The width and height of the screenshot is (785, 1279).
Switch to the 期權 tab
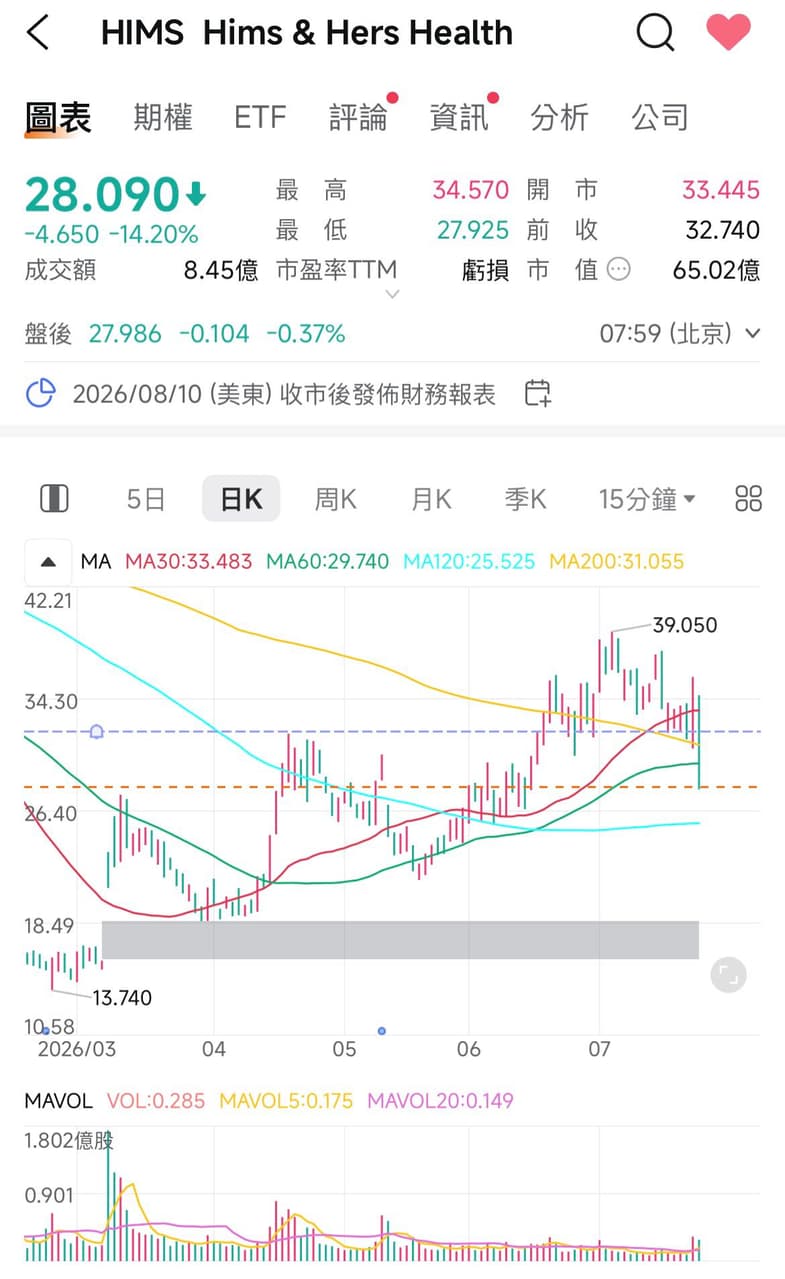(x=162, y=117)
